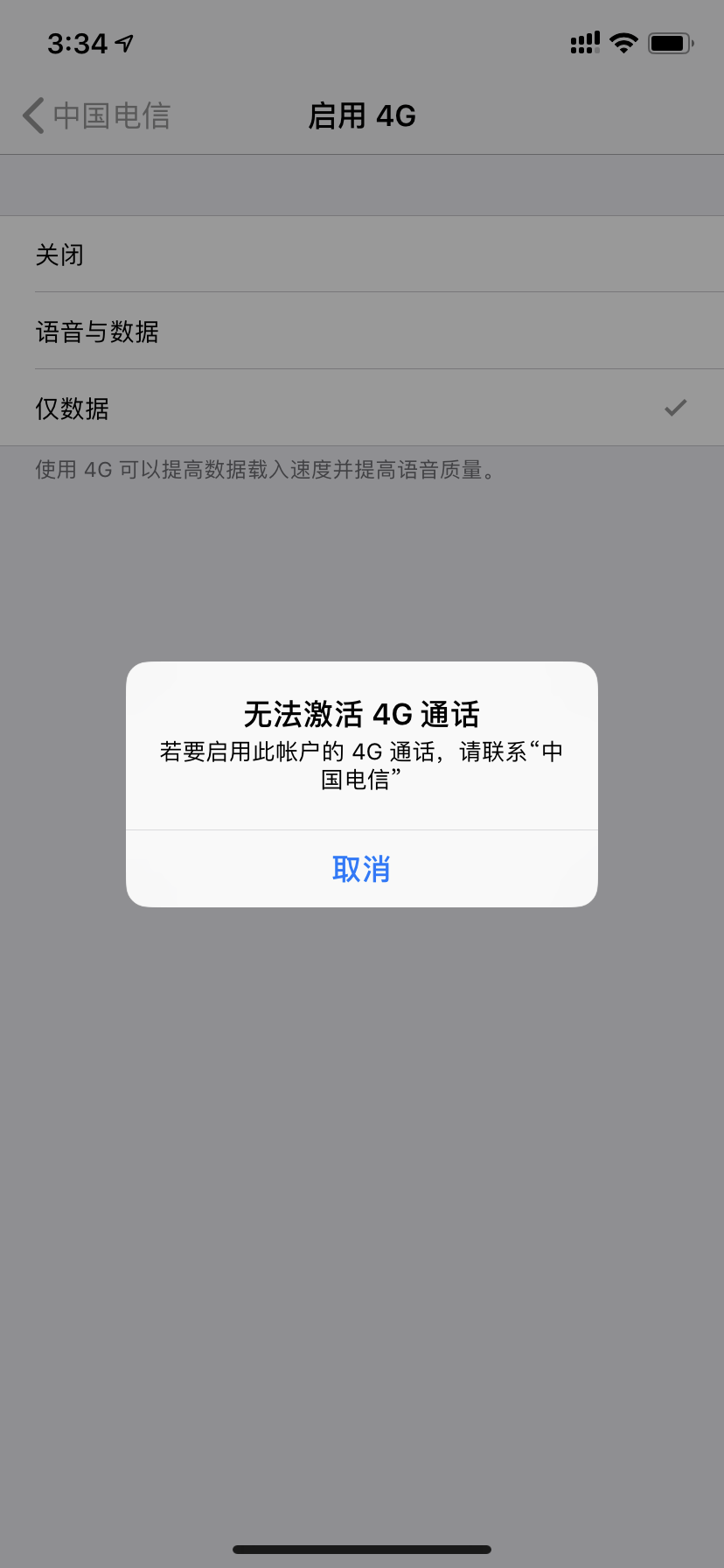Select the 关闭 option
The width and height of the screenshot is (724, 1568).
pos(362,254)
